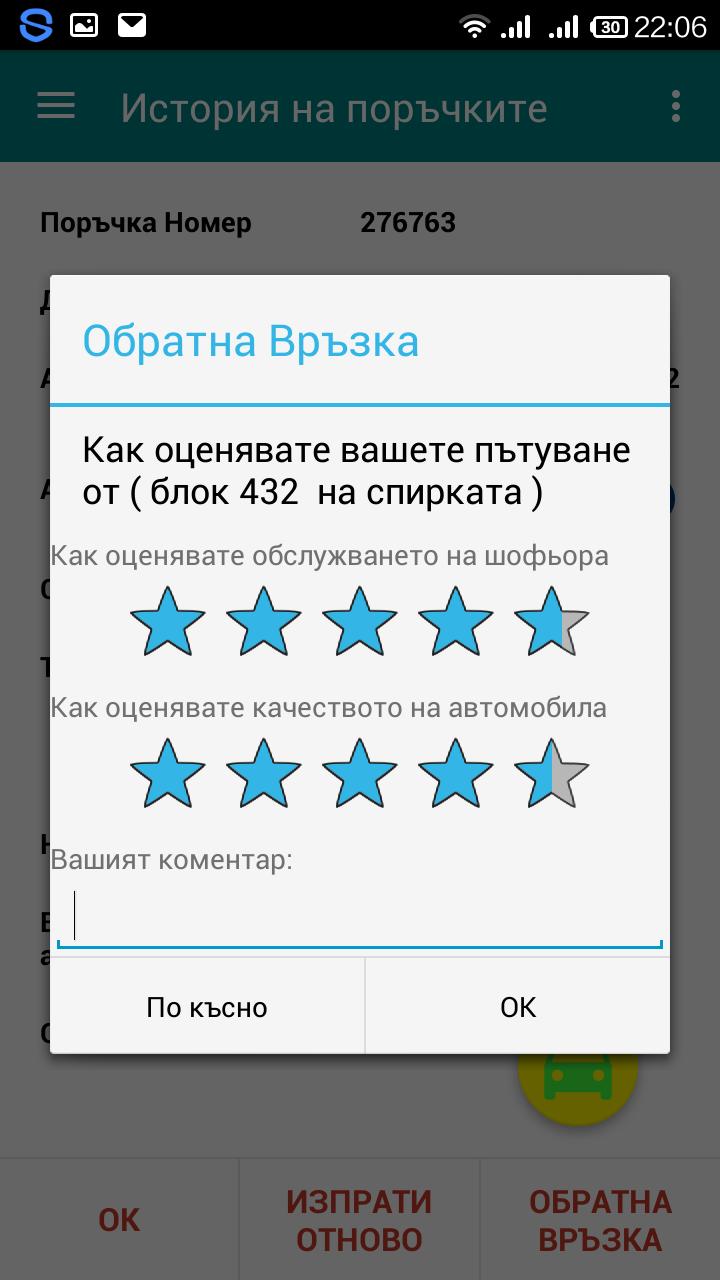This screenshot has height=1280, width=720.
Task: Give the driver's service three stars
Action: coord(359,621)
